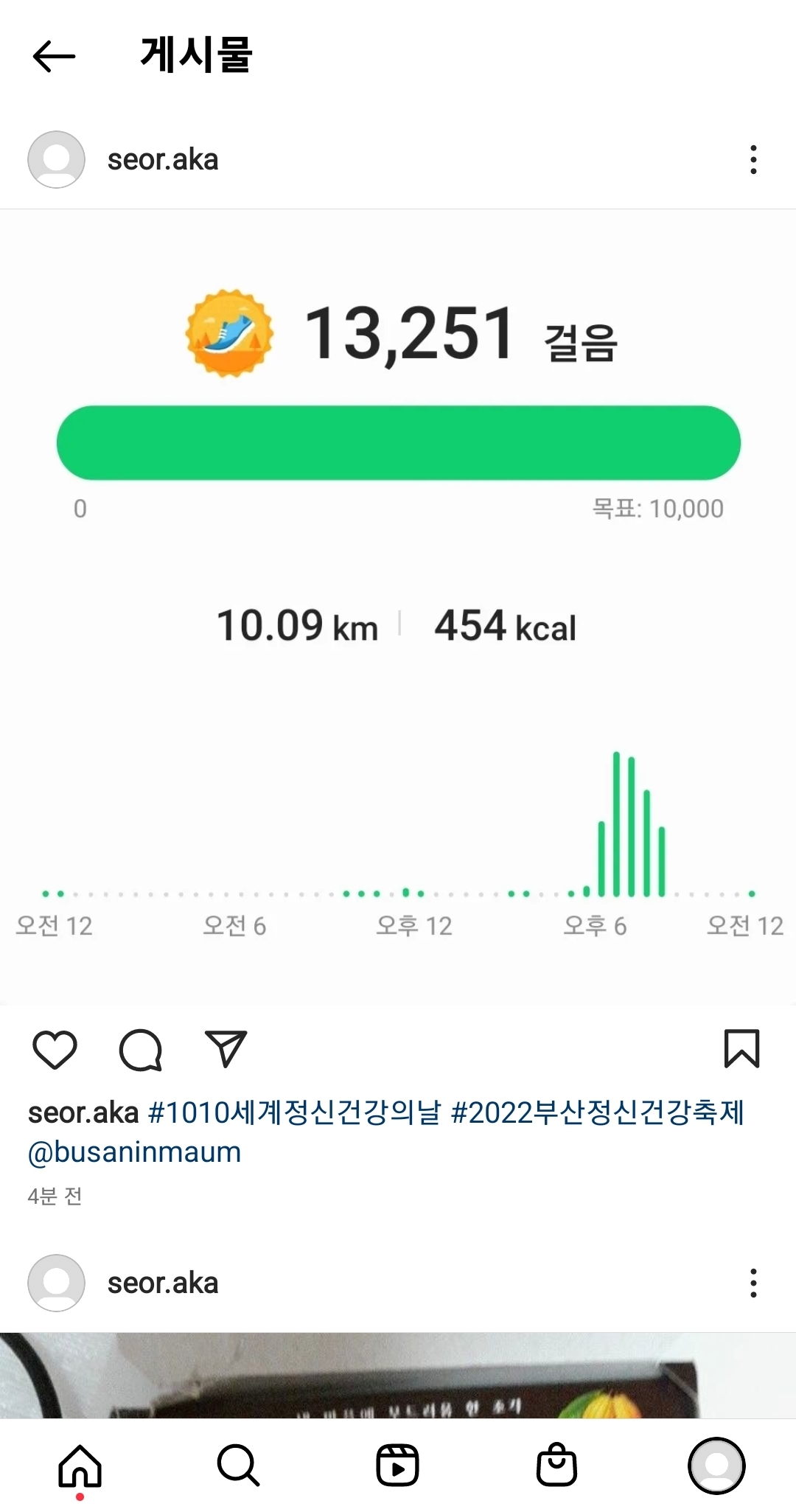Bookmark the step count post
The height and width of the screenshot is (1512, 796).
pyautogui.click(x=741, y=1049)
